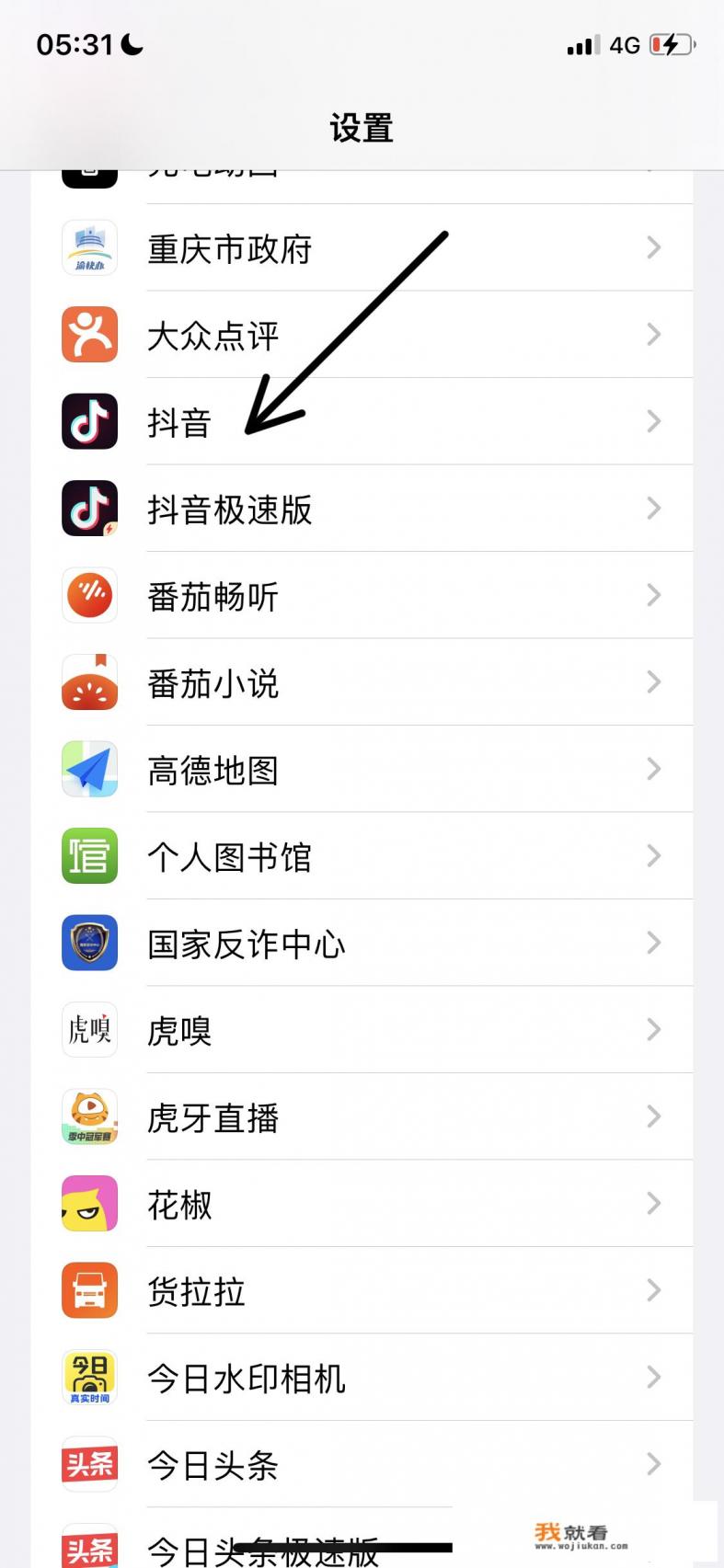Click the 虎牙直播 tiger icon
724x1568 pixels.
pos(88,1116)
